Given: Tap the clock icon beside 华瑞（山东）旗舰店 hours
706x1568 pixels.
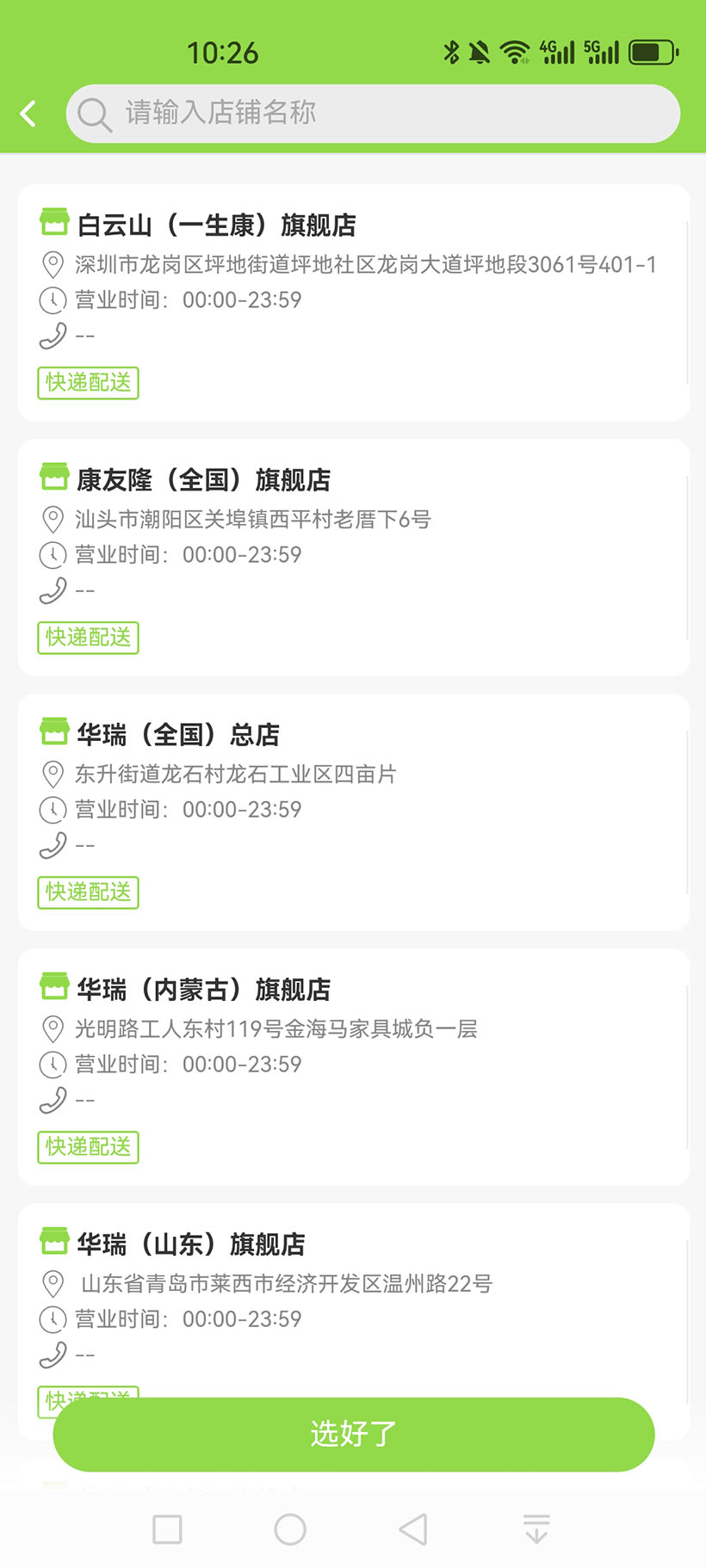Looking at the screenshot, I should (53, 1319).
